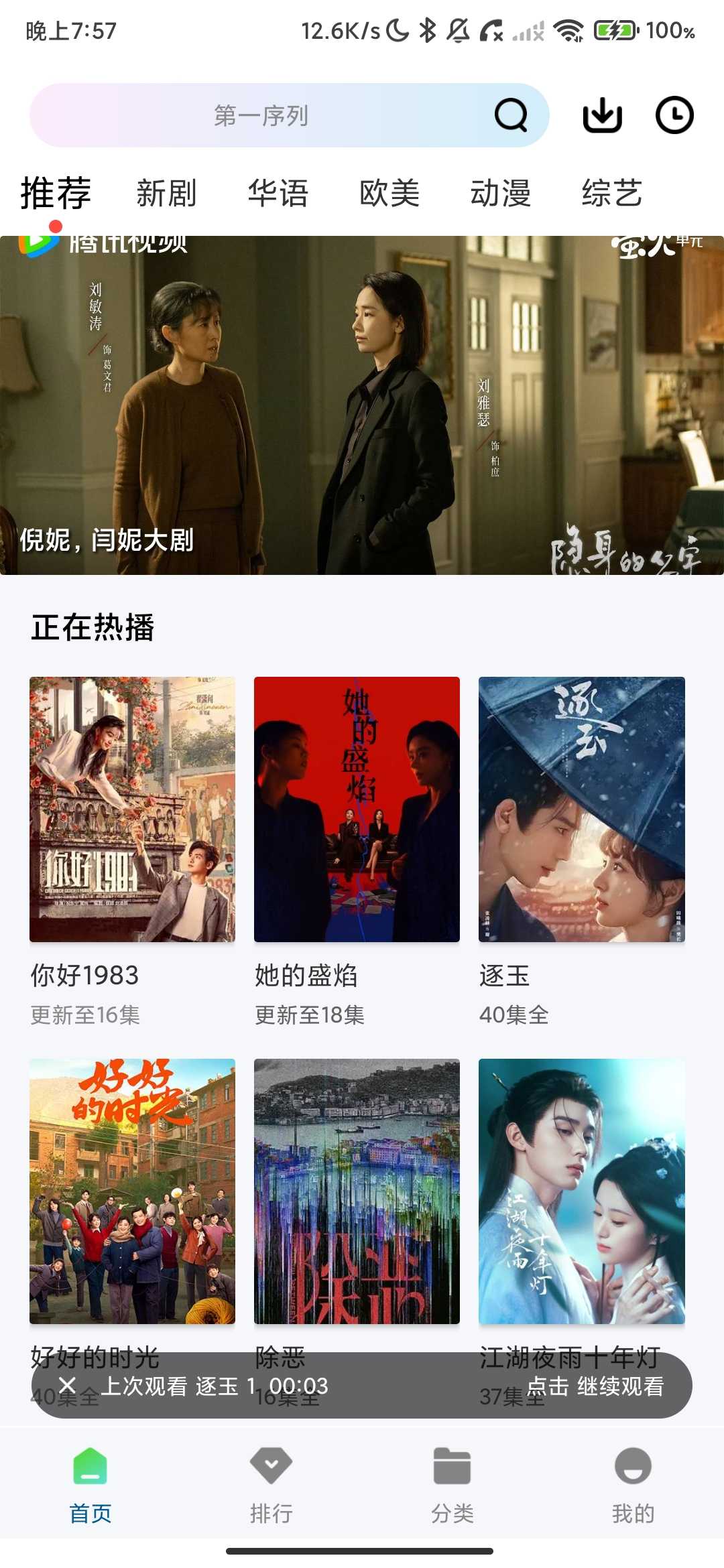This screenshot has height=1568, width=724.
Task: Open watch history clock icon
Action: 674,115
